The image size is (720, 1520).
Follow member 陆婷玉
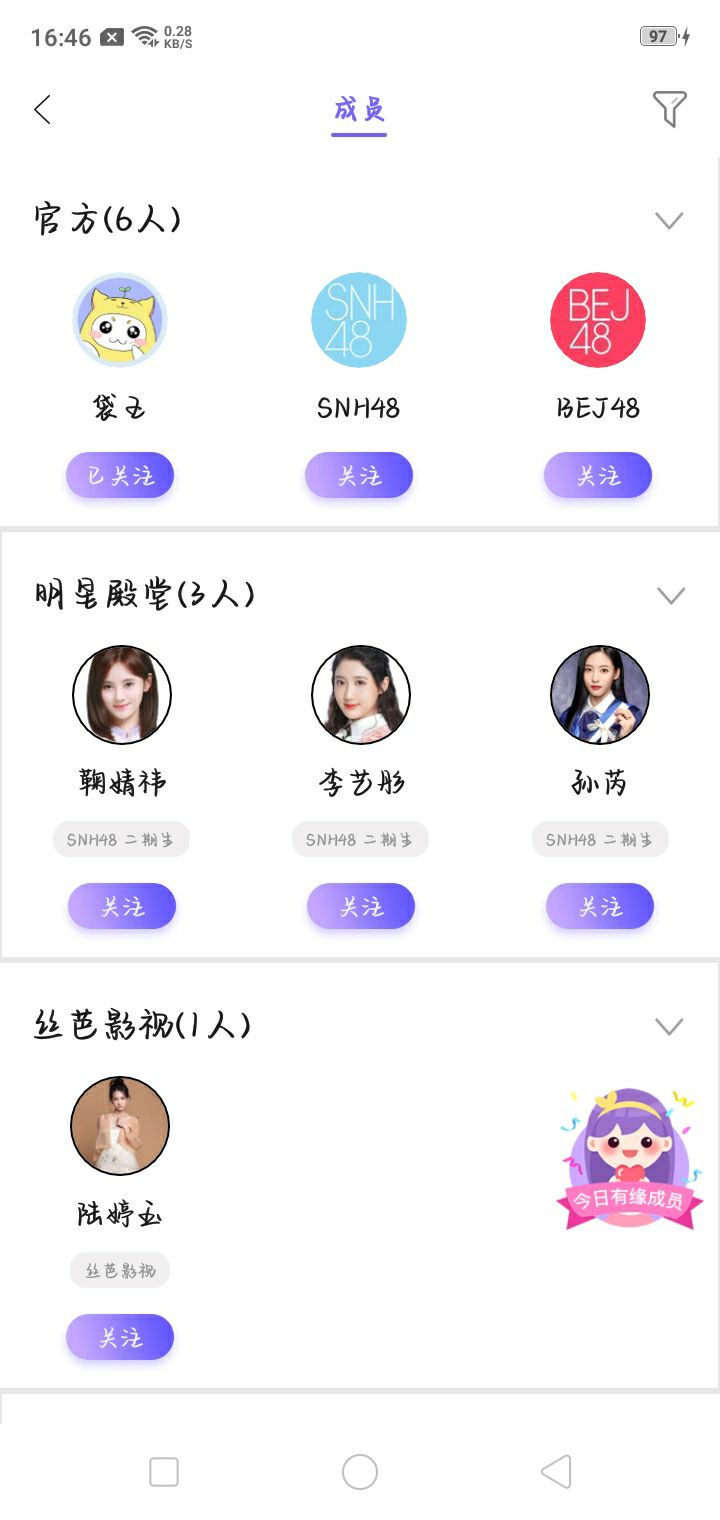point(120,1338)
